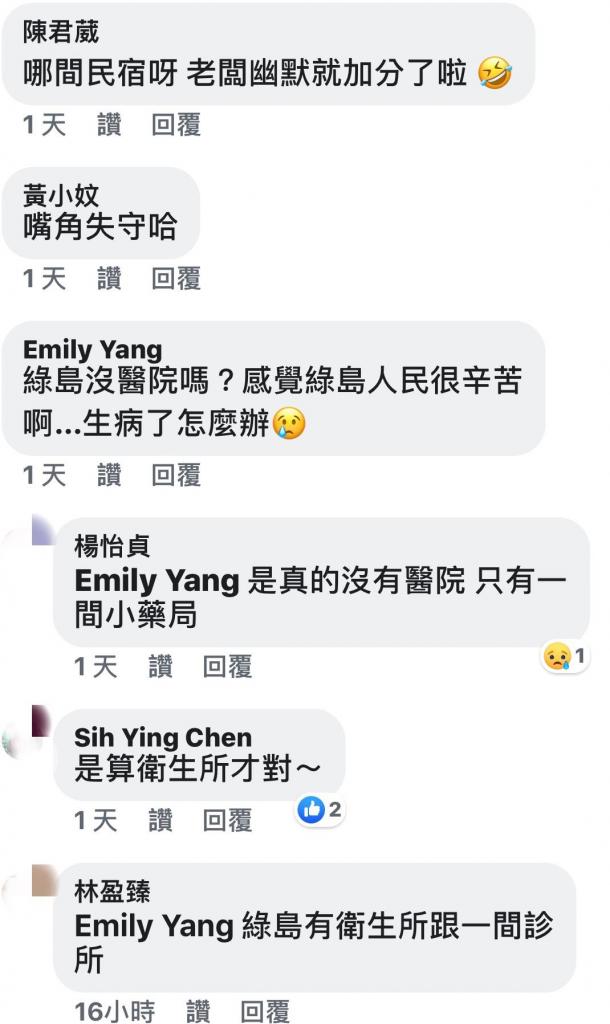
Task: Like 林盈臻's reply
Action: coord(198,1012)
